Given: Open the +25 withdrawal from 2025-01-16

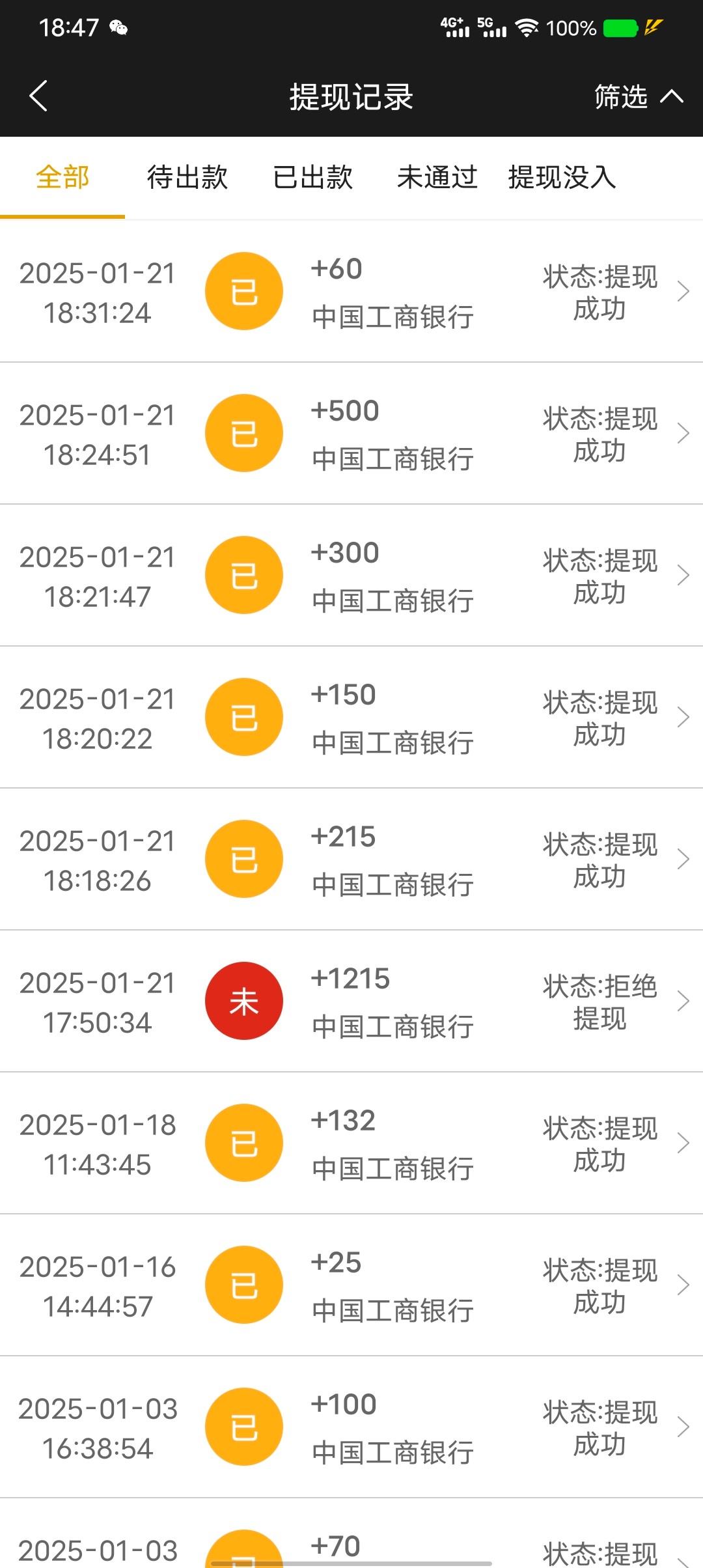Looking at the screenshot, I should pos(351,1285).
